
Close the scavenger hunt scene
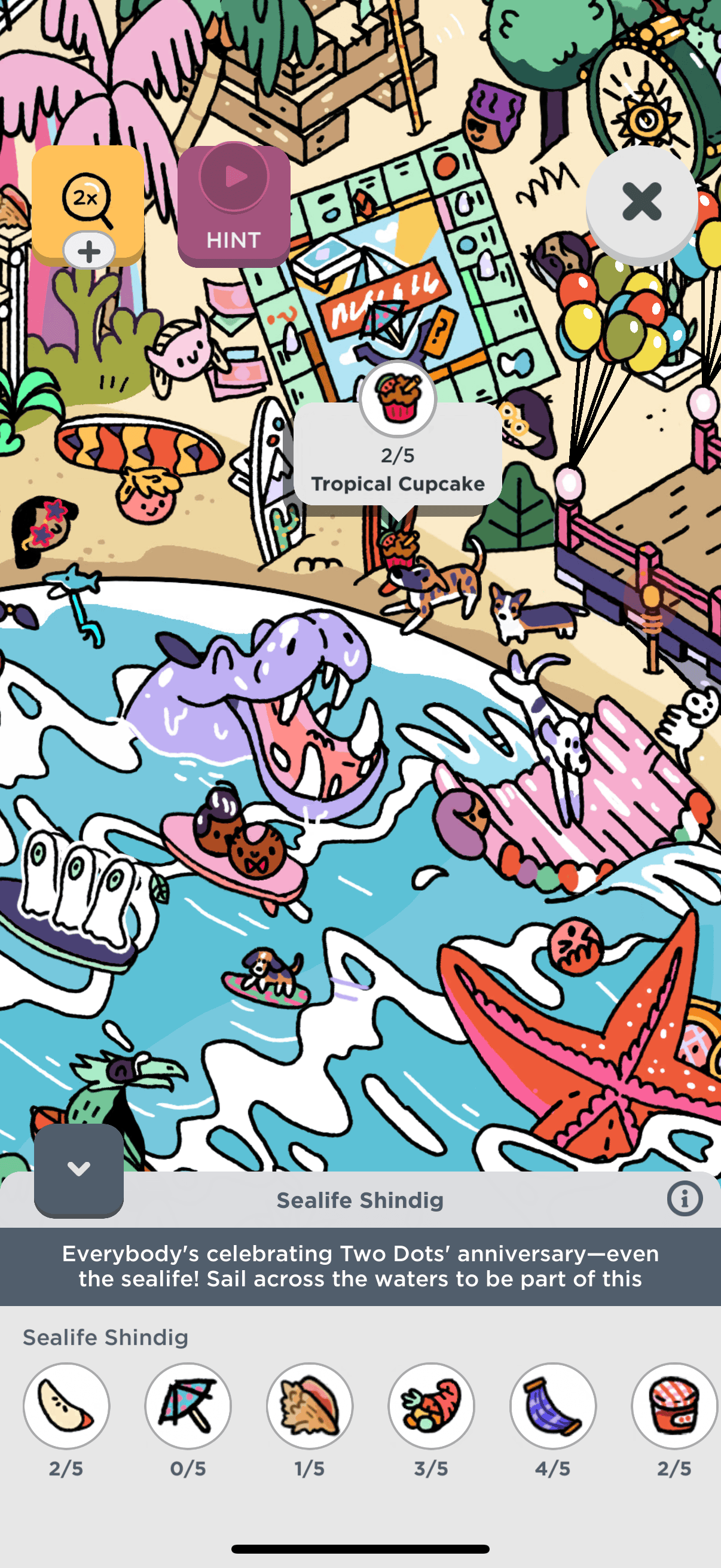point(641,202)
